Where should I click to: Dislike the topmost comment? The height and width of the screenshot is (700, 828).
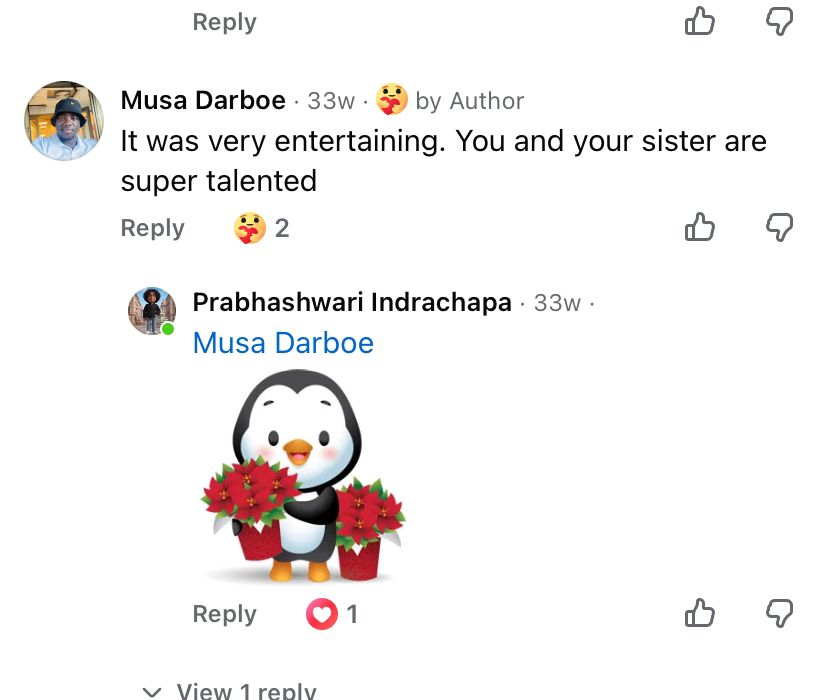pyautogui.click(x=779, y=21)
